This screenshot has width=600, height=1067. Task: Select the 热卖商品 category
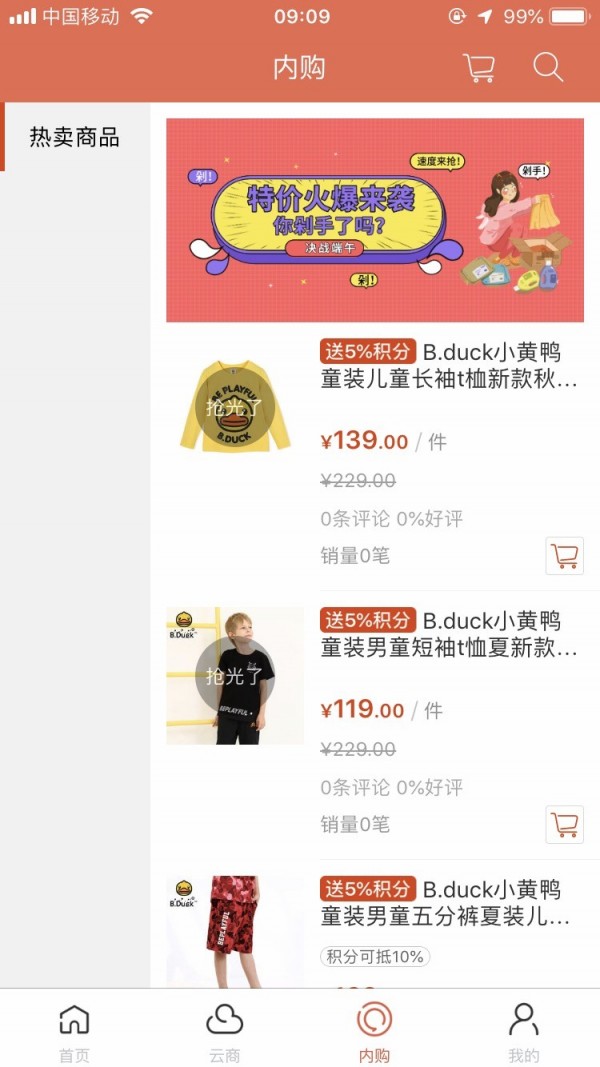coord(75,137)
